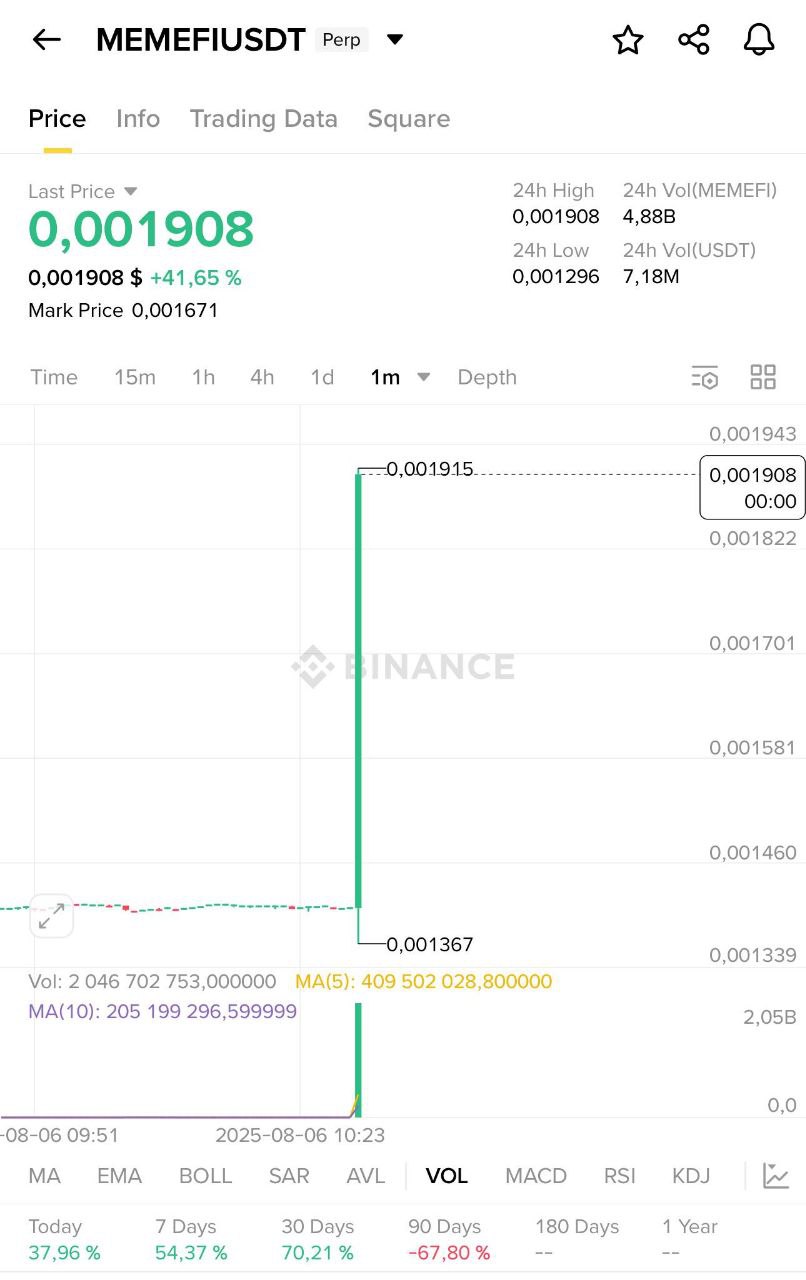Select the 1h chart interval
This screenshot has width=806, height=1280.
[x=203, y=377]
